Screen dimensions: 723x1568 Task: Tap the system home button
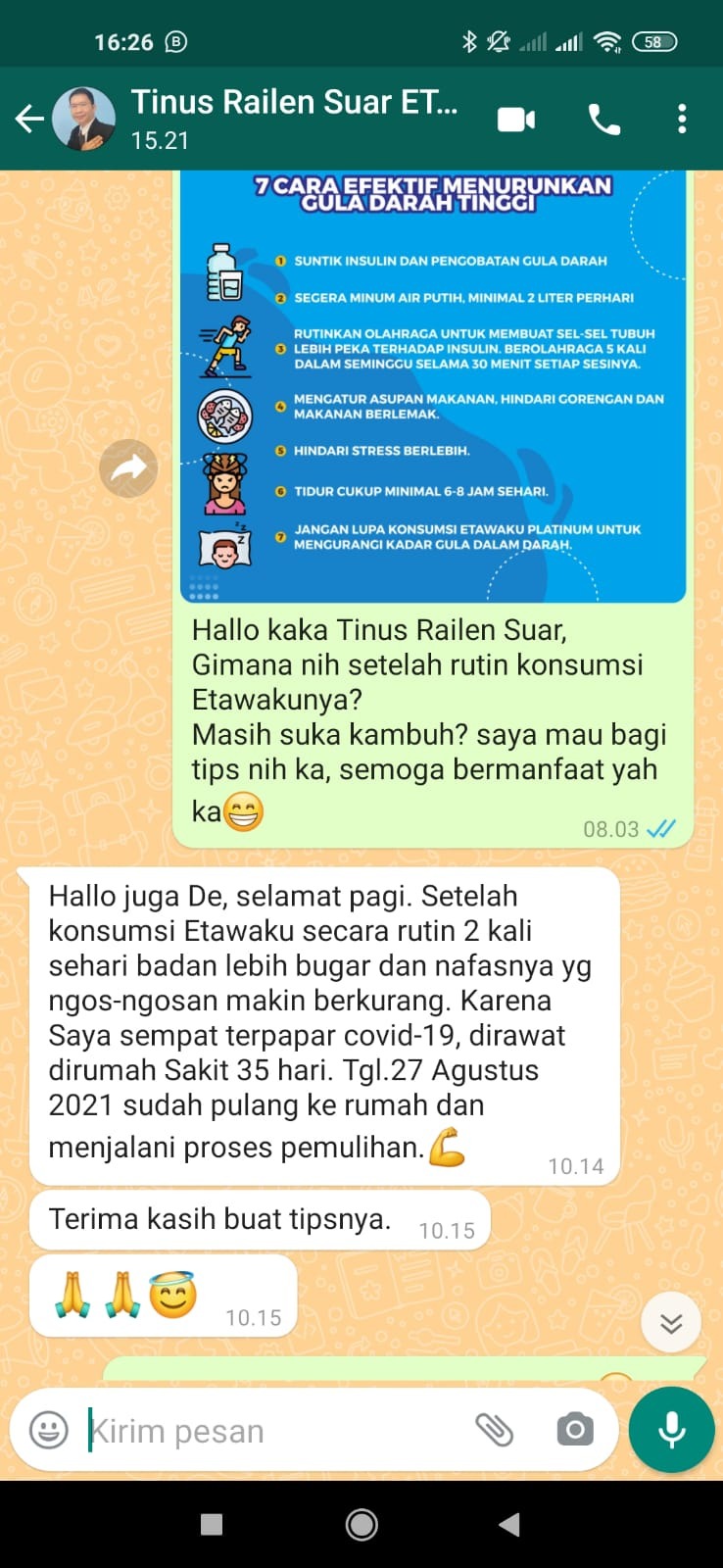pyautogui.click(x=361, y=1524)
